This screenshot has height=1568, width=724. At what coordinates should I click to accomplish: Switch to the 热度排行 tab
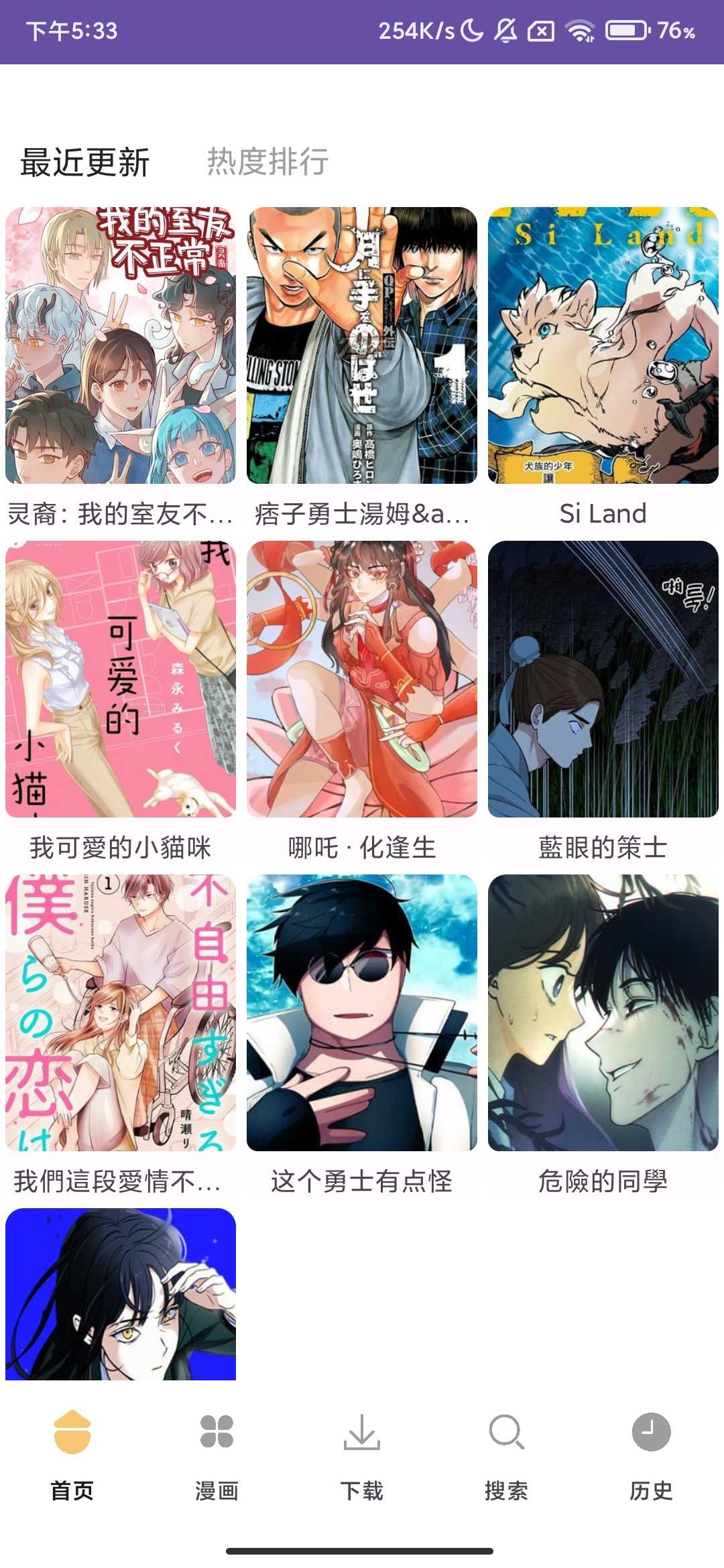[x=267, y=161]
